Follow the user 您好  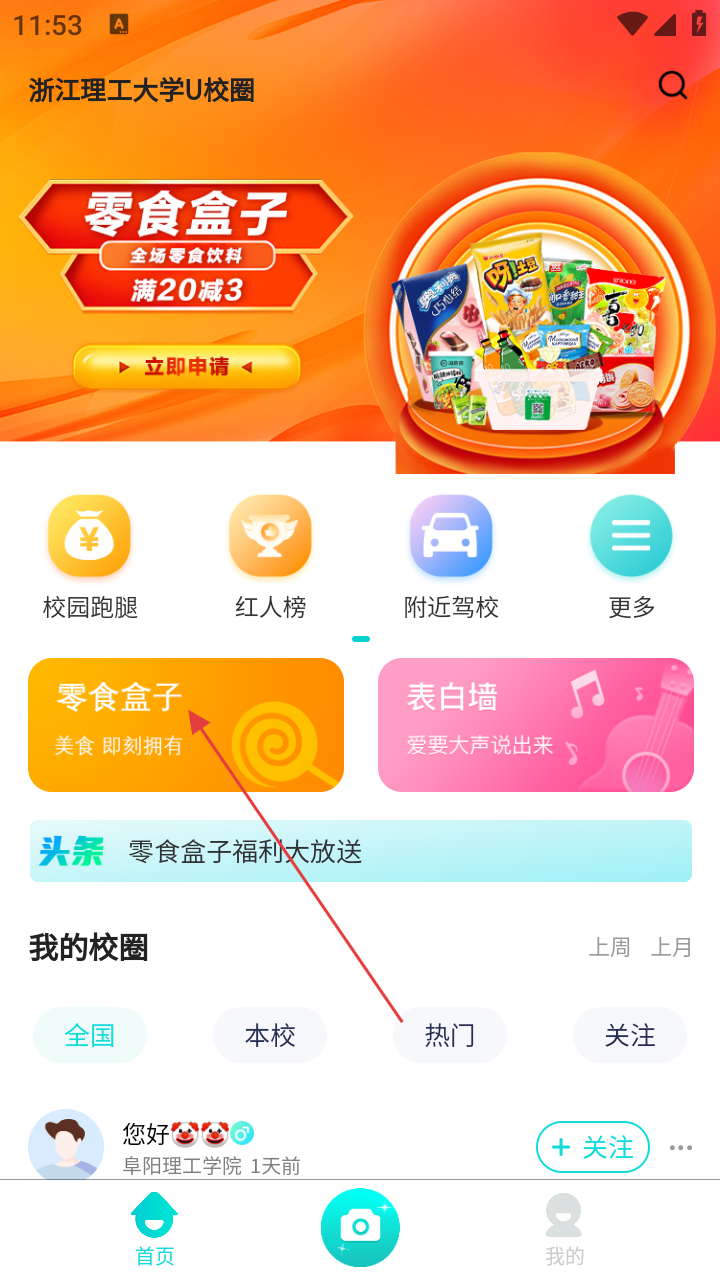click(x=593, y=1147)
